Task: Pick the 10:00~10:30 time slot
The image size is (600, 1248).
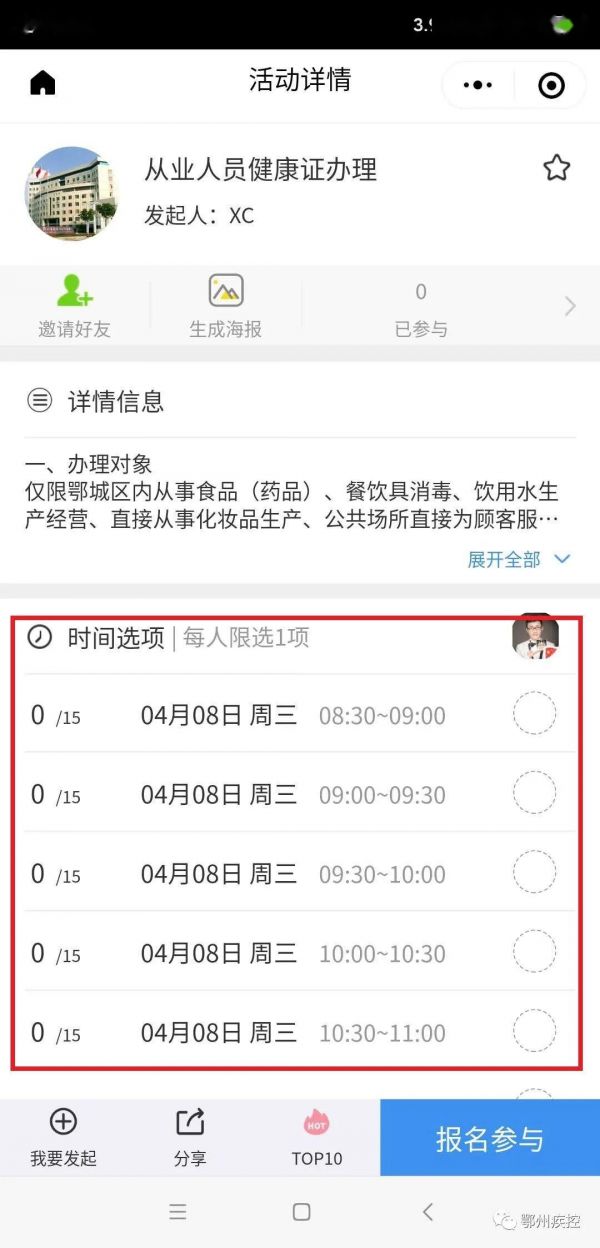Action: (x=534, y=951)
